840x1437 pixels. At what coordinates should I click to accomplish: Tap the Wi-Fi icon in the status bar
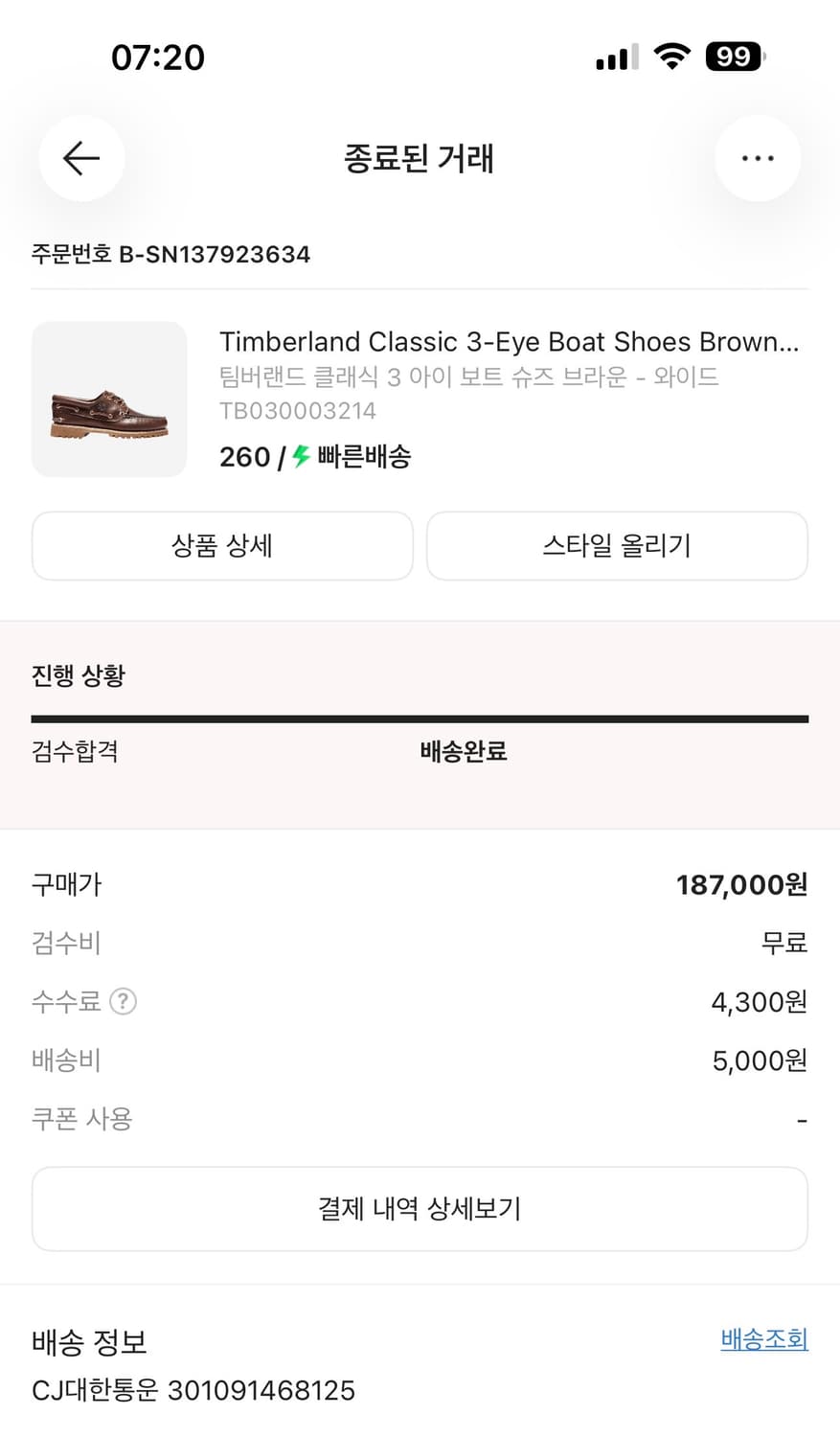tap(672, 57)
